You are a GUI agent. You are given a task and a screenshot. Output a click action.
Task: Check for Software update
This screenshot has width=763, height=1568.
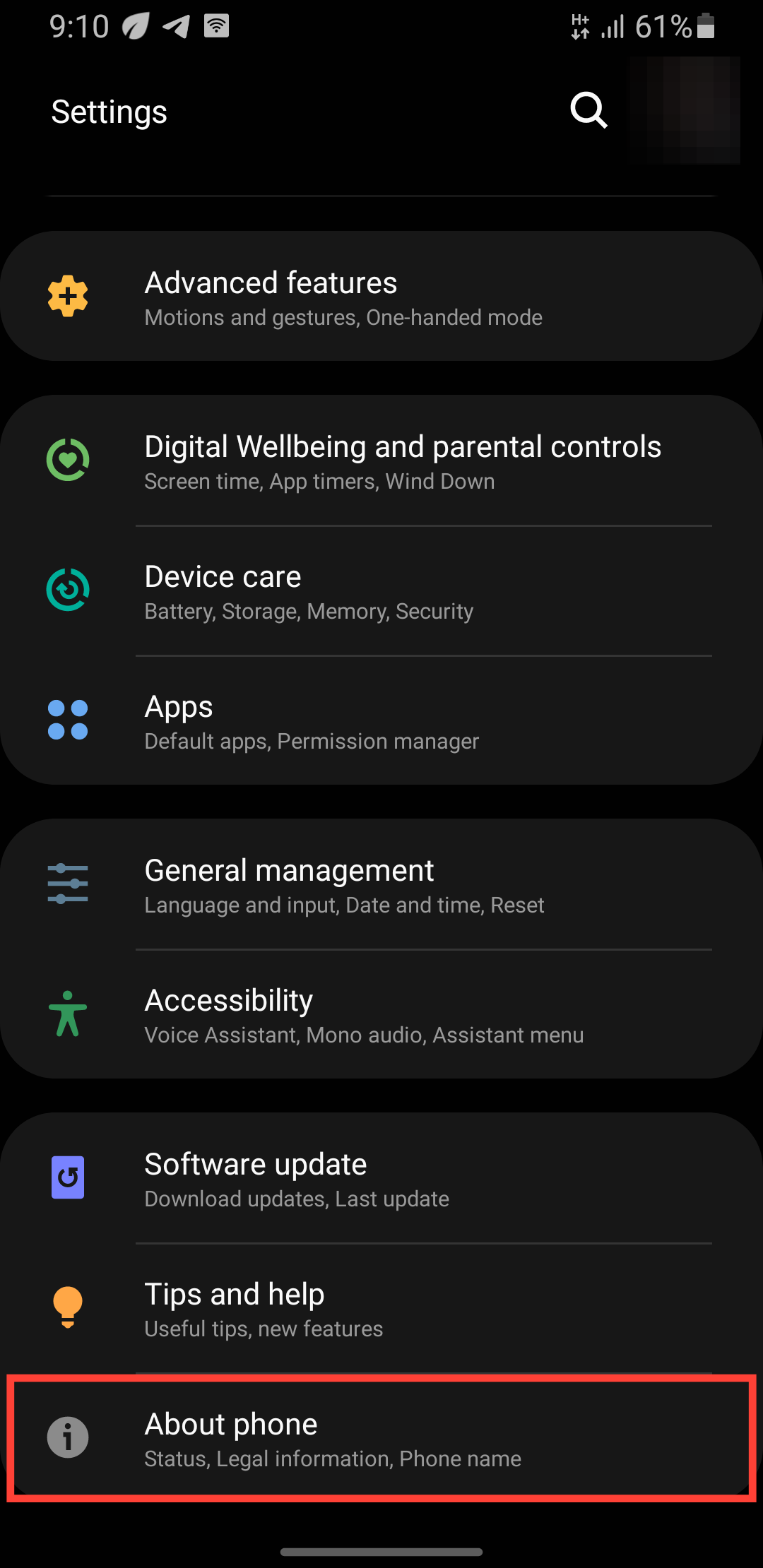[x=381, y=1179]
